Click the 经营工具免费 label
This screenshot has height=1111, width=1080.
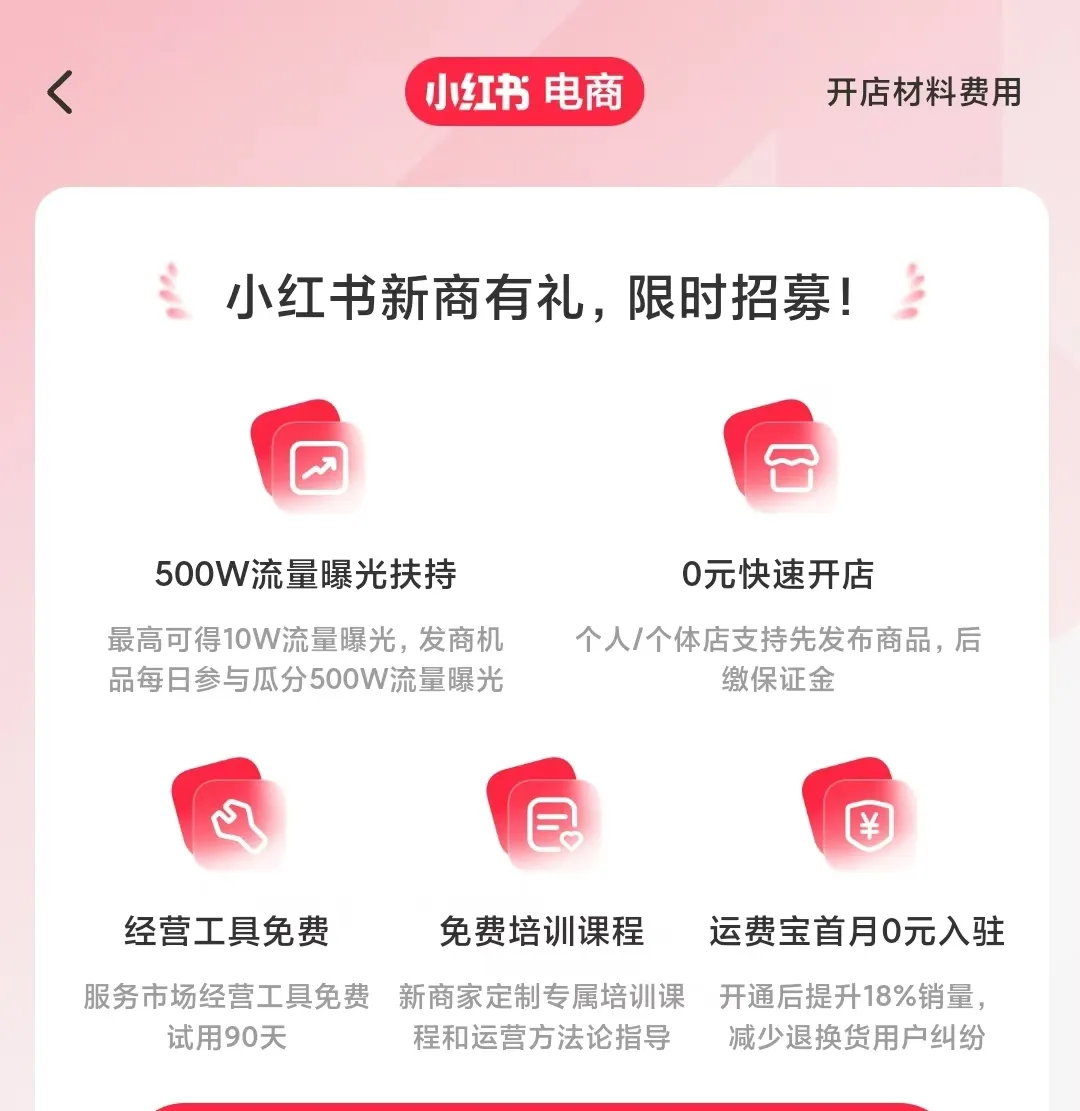click(x=226, y=930)
